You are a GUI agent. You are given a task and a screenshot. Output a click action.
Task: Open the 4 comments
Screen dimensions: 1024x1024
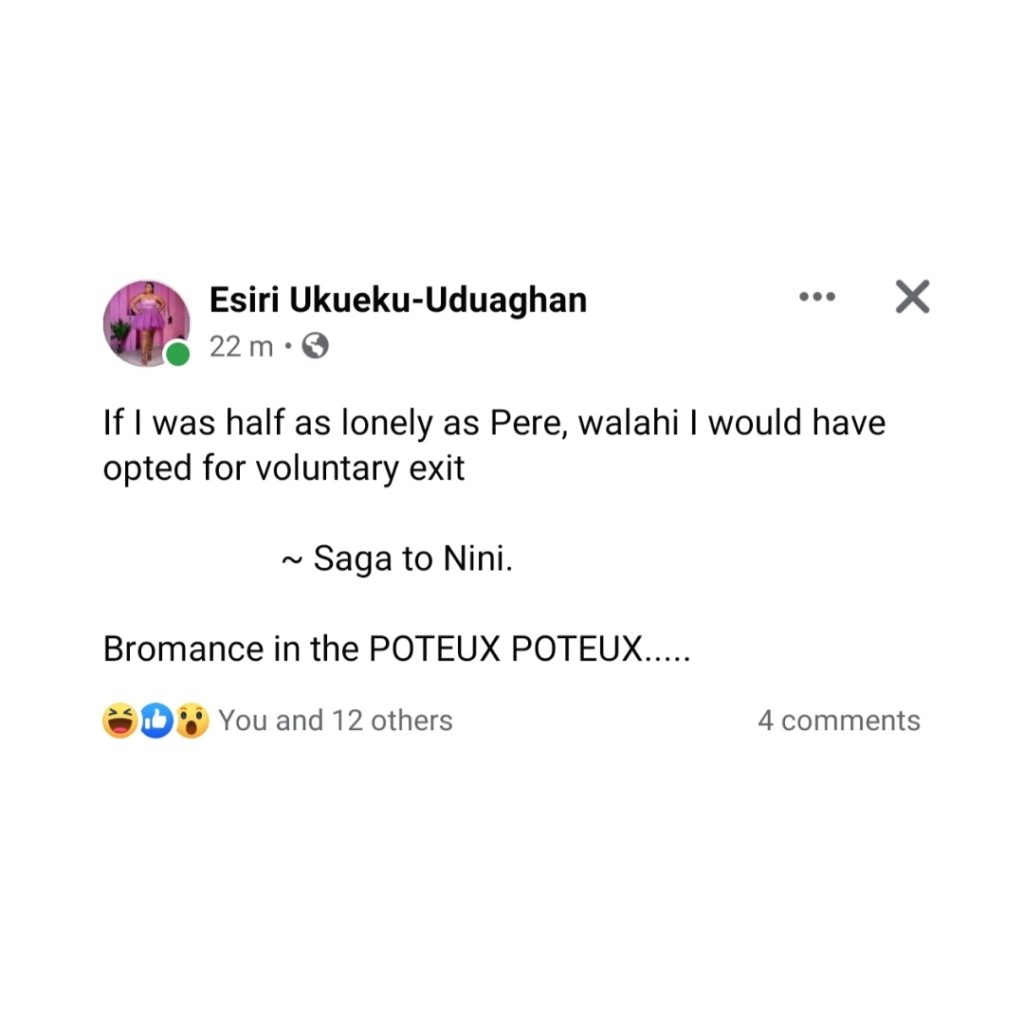(x=838, y=720)
